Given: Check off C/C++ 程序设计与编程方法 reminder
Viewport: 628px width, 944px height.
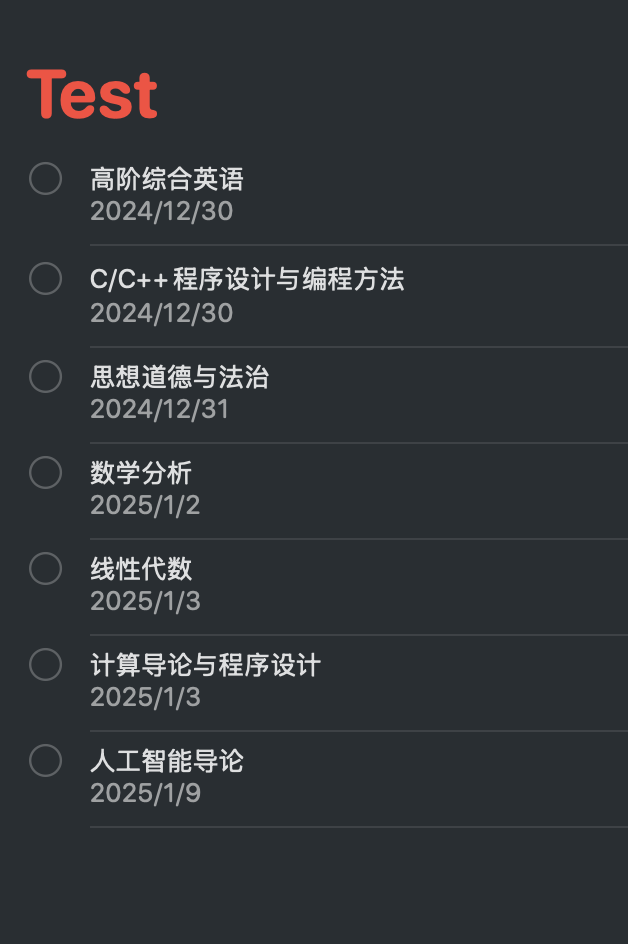Looking at the screenshot, I should [x=45, y=279].
